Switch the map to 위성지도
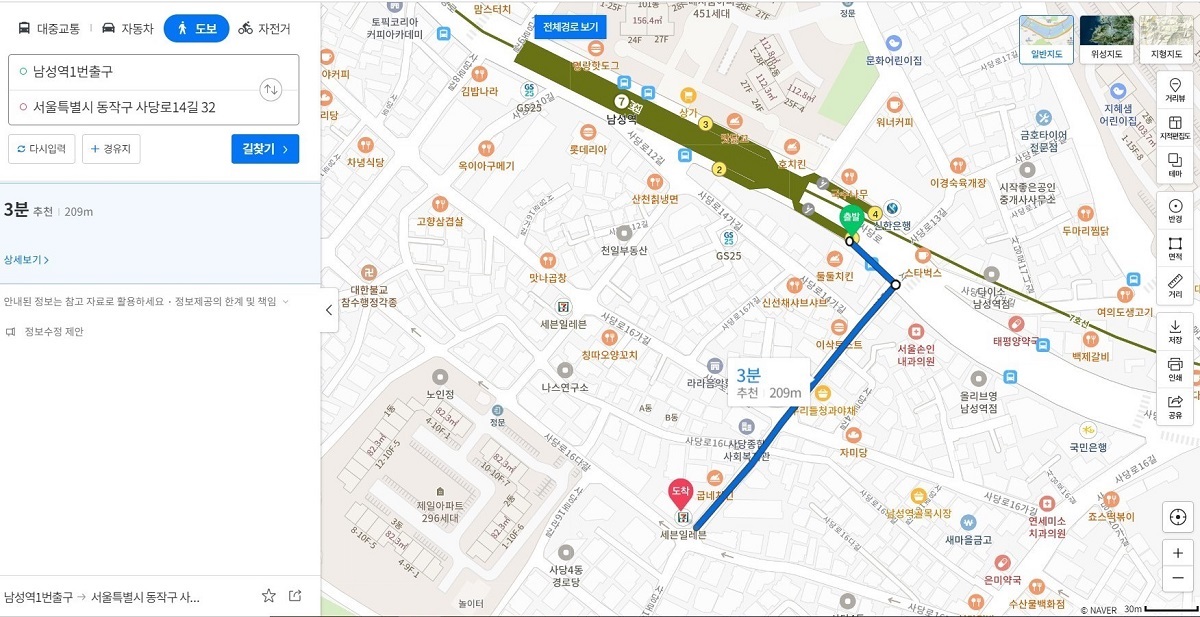The height and width of the screenshot is (617, 1200). pos(1106,38)
